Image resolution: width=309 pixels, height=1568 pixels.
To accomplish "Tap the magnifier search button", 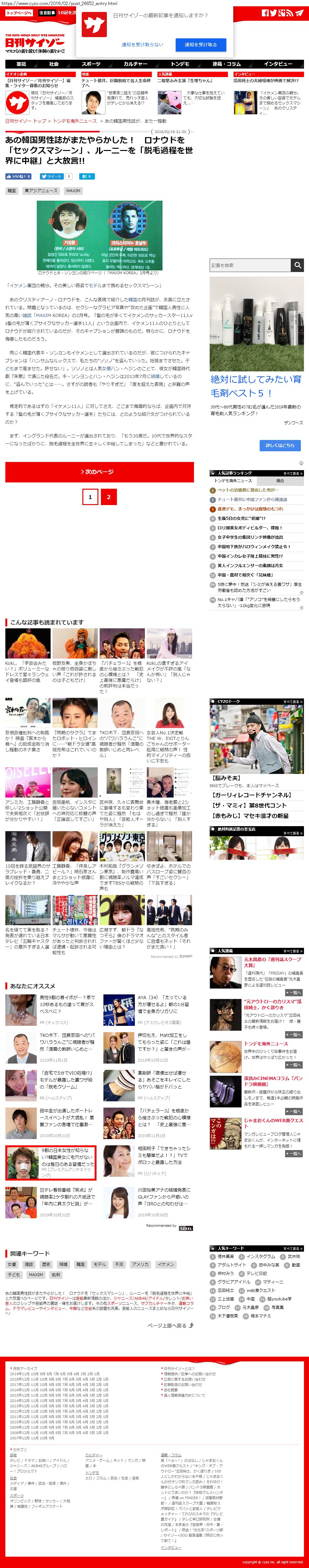I will [297, 265].
